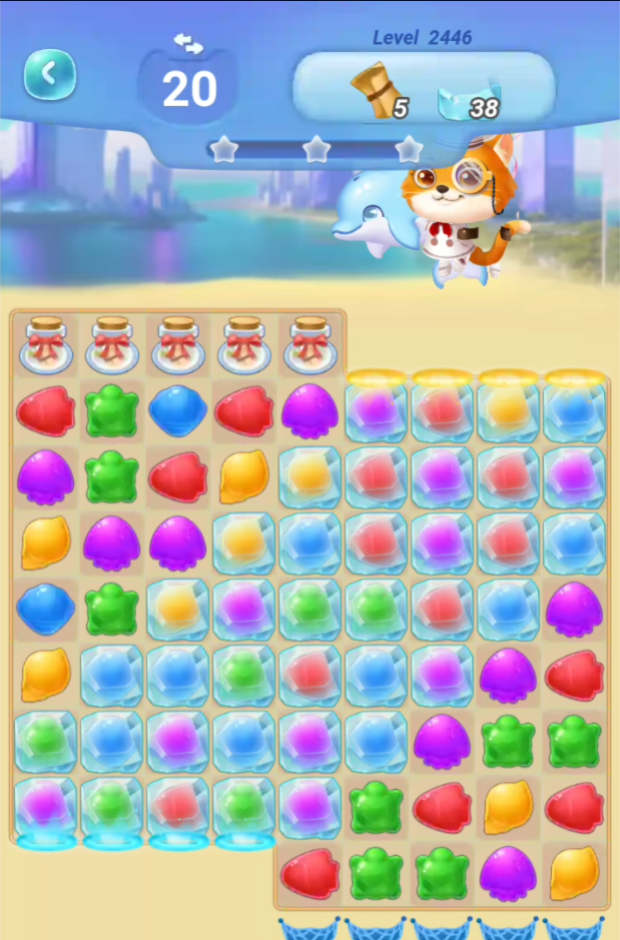The image size is (620, 940).
Task: Tap the back arrow button
Action: click(50, 74)
